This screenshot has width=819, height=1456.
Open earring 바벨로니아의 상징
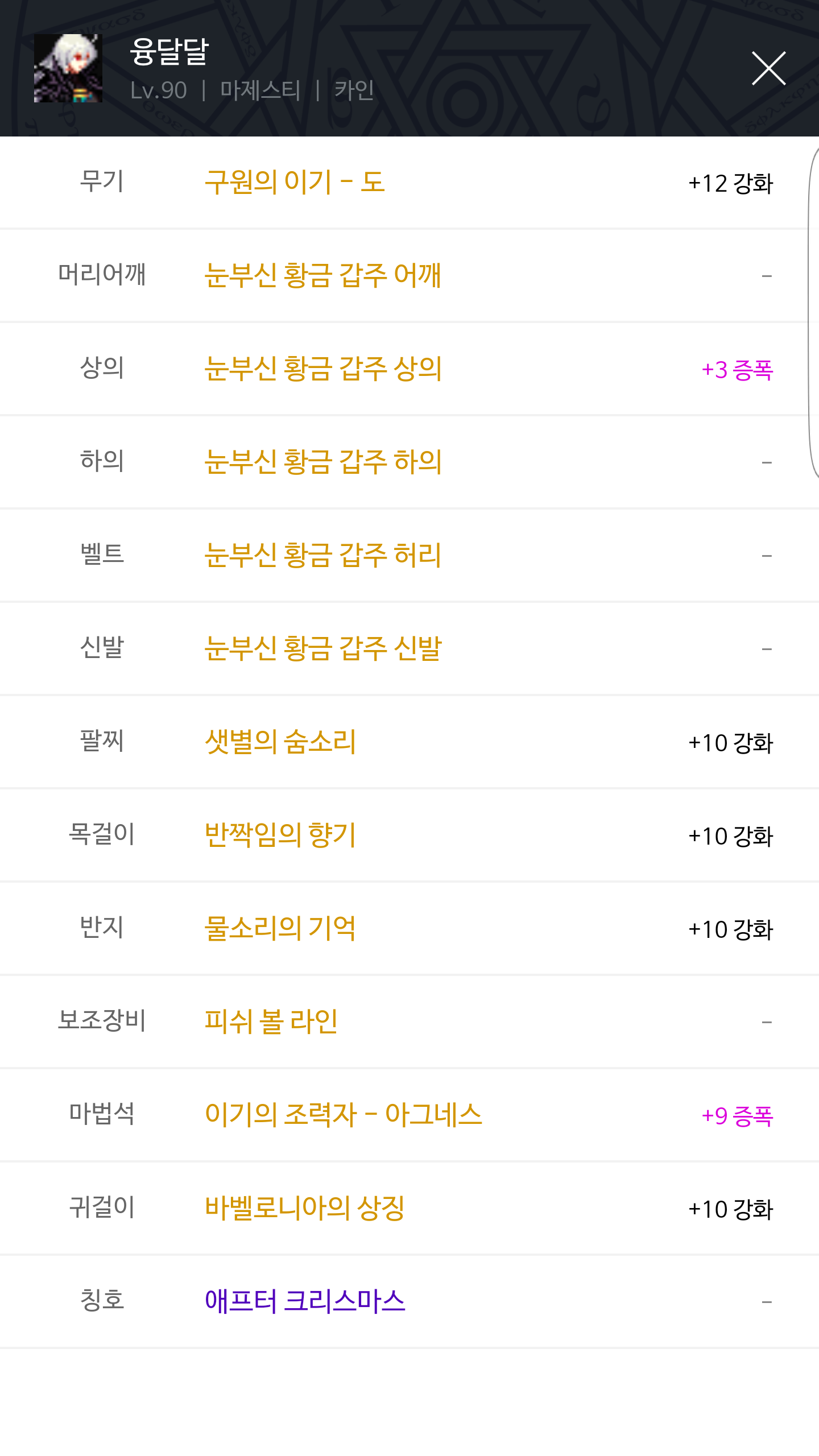(304, 1209)
